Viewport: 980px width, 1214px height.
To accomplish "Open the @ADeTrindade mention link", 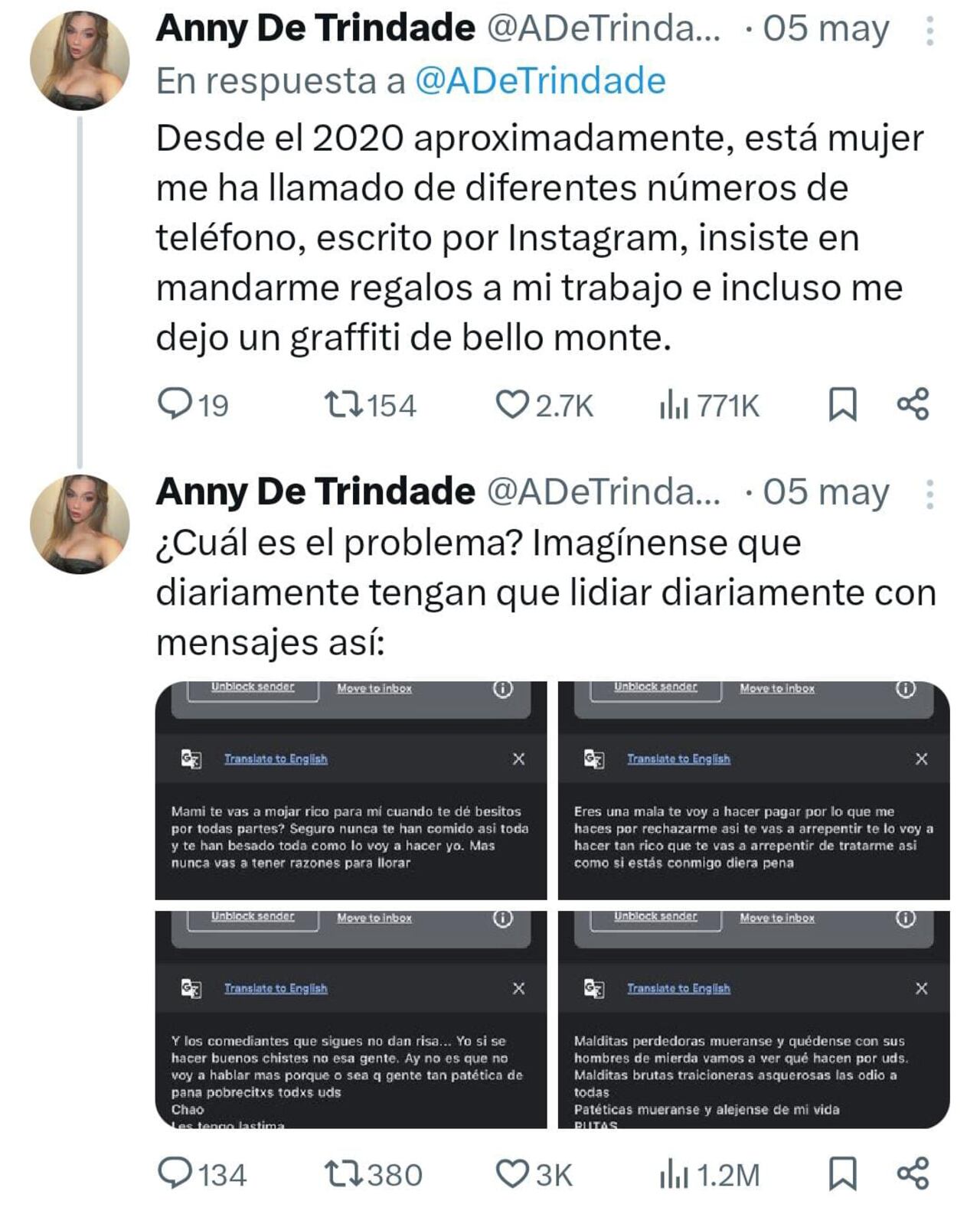I will (540, 81).
